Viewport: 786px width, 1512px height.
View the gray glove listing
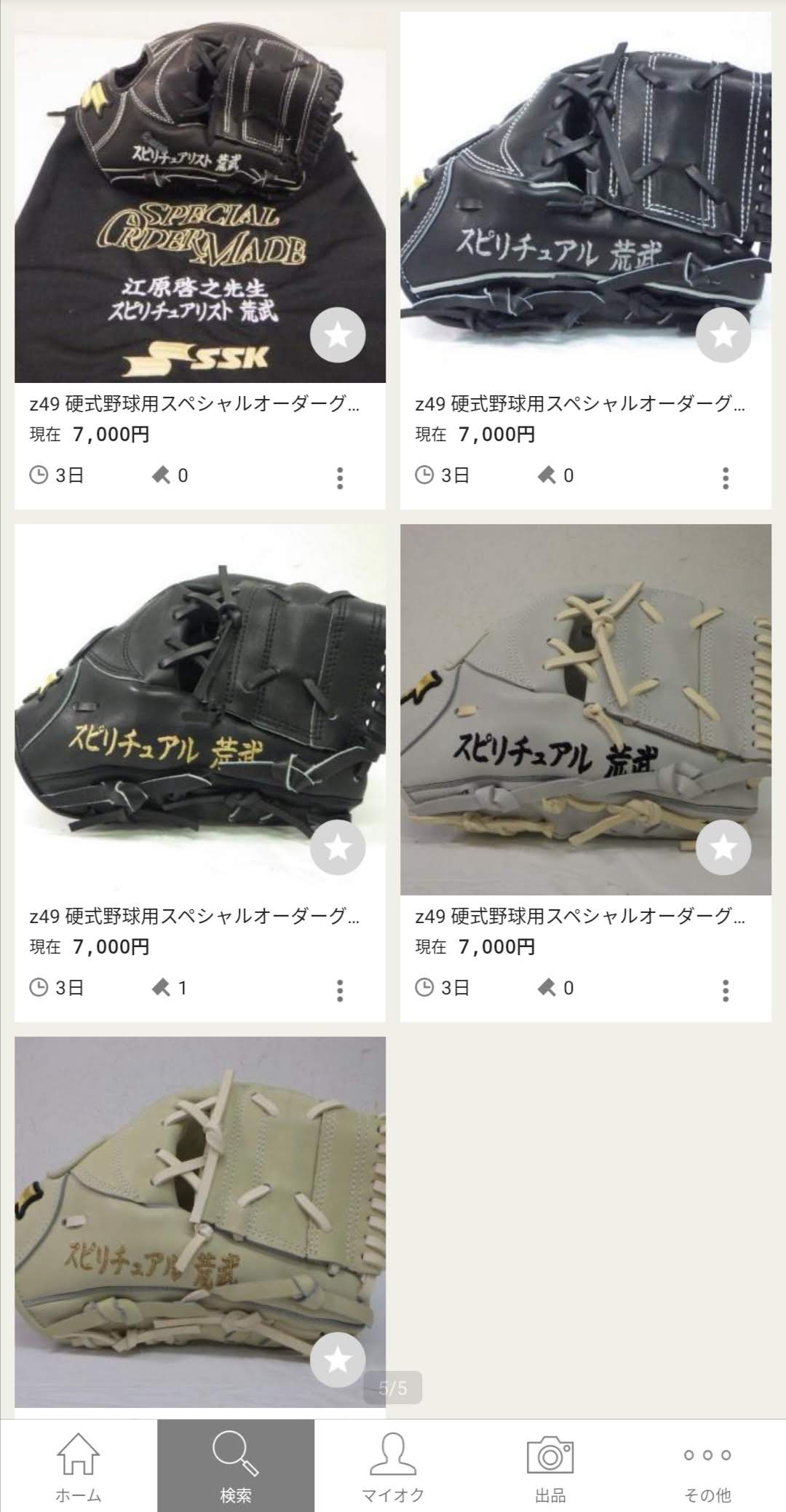585,709
